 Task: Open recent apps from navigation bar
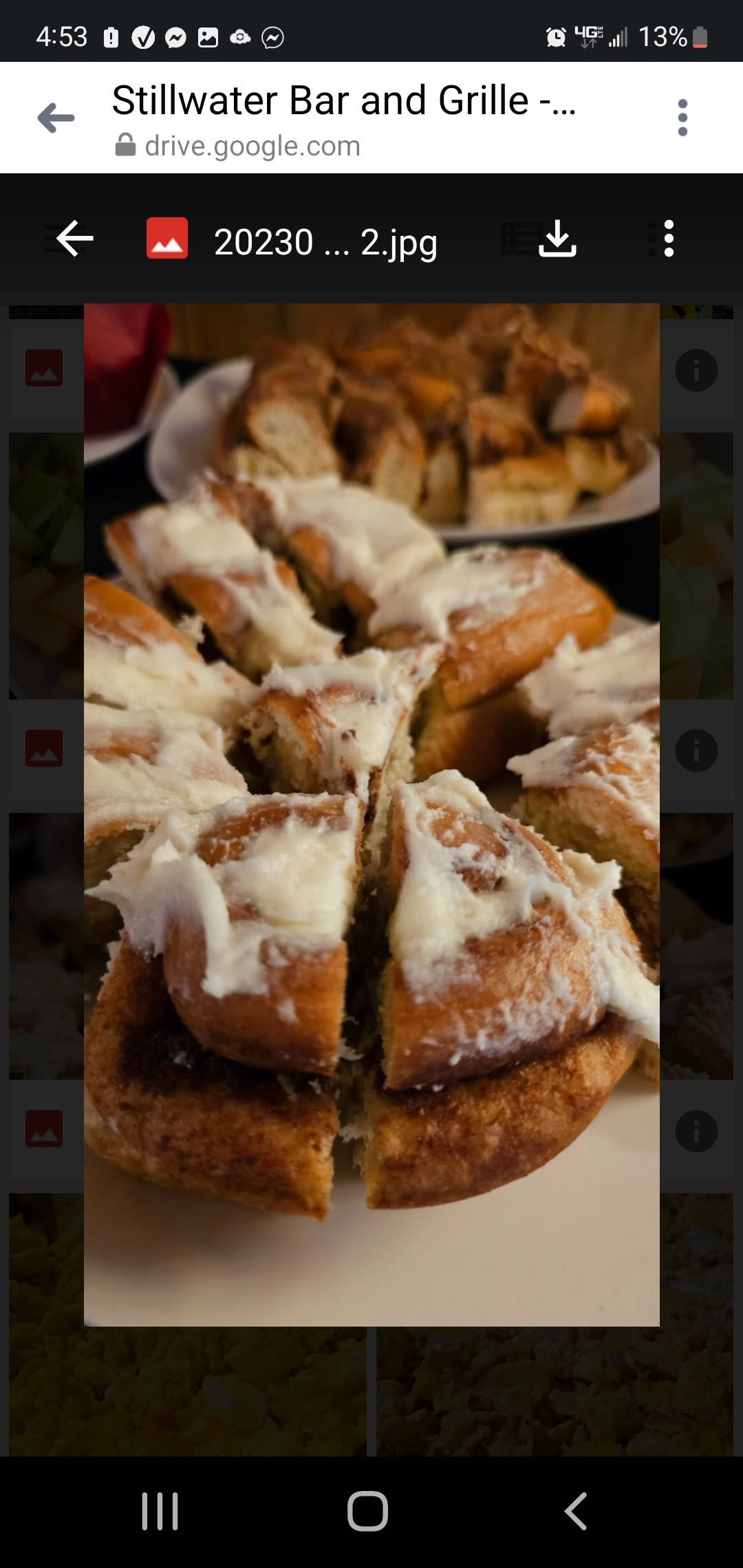click(x=160, y=1511)
